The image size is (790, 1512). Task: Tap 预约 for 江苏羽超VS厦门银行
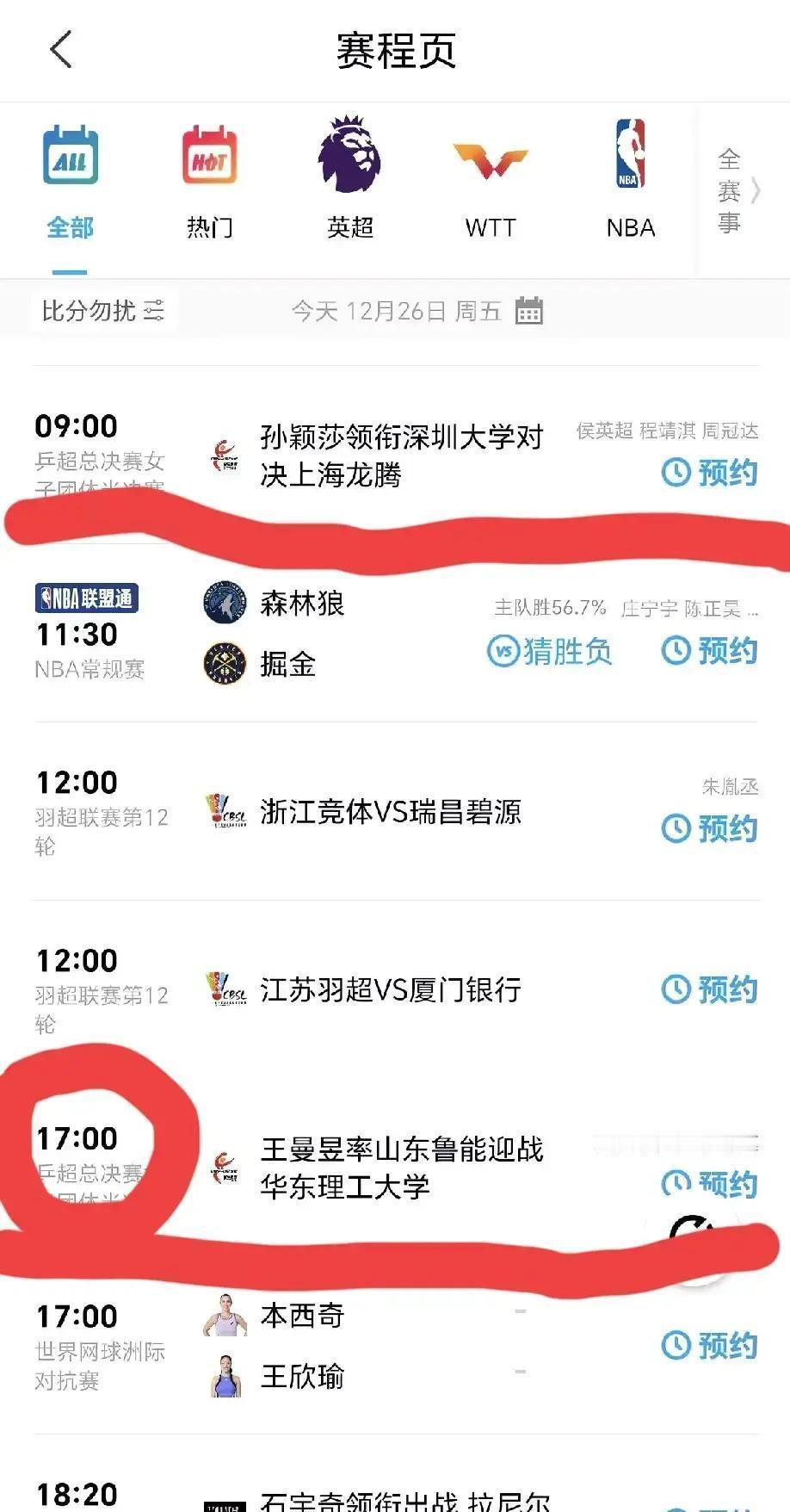pos(707,990)
